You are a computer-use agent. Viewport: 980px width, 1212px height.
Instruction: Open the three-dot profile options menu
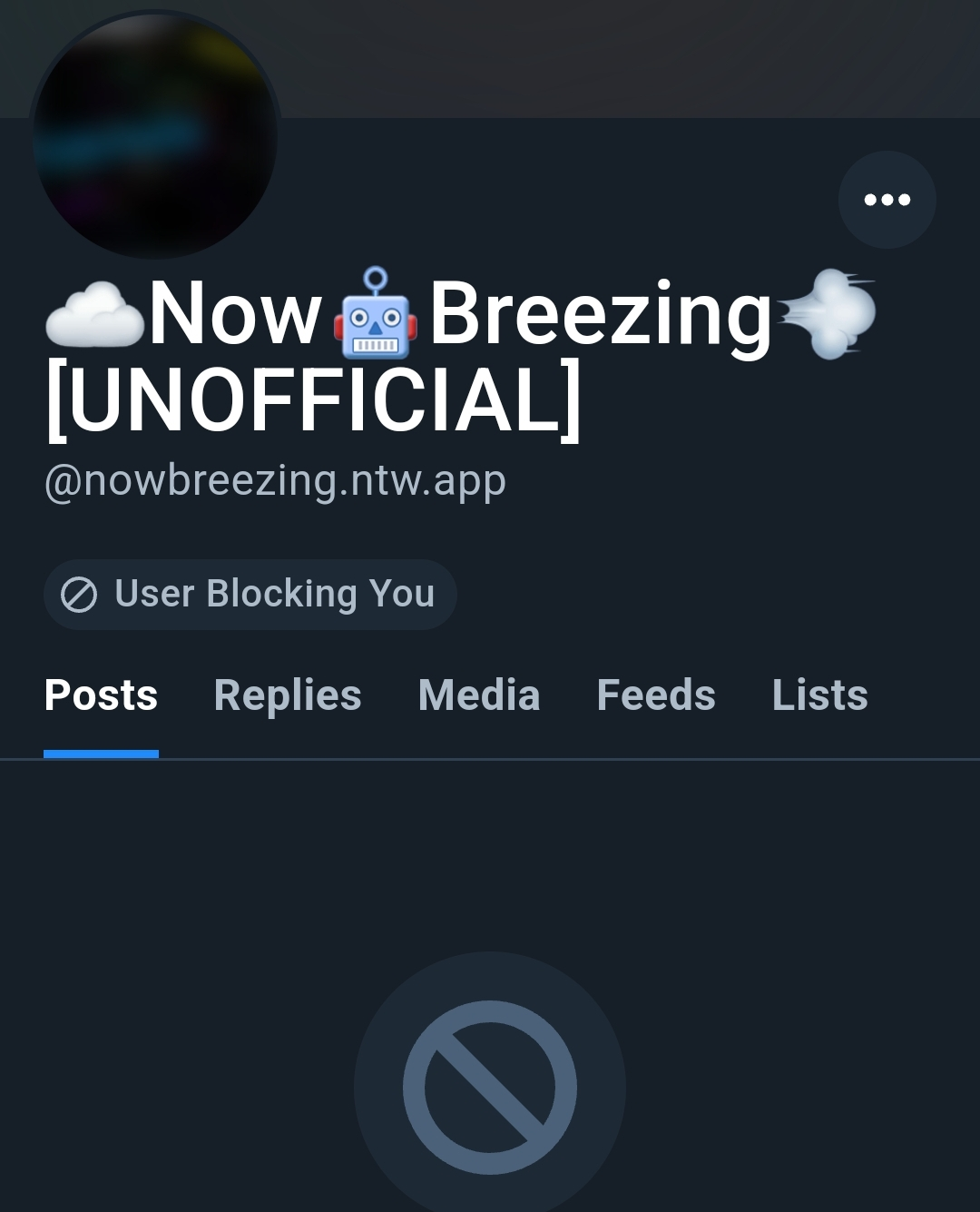[887, 200]
